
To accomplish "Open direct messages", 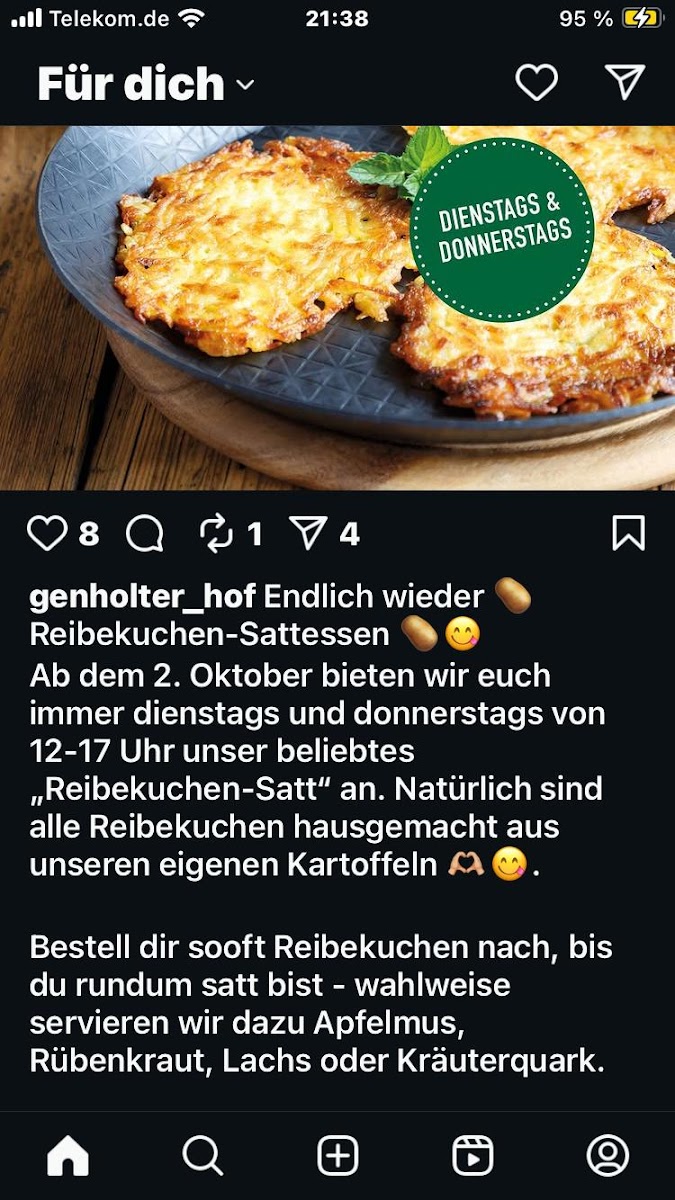I will tap(625, 83).
